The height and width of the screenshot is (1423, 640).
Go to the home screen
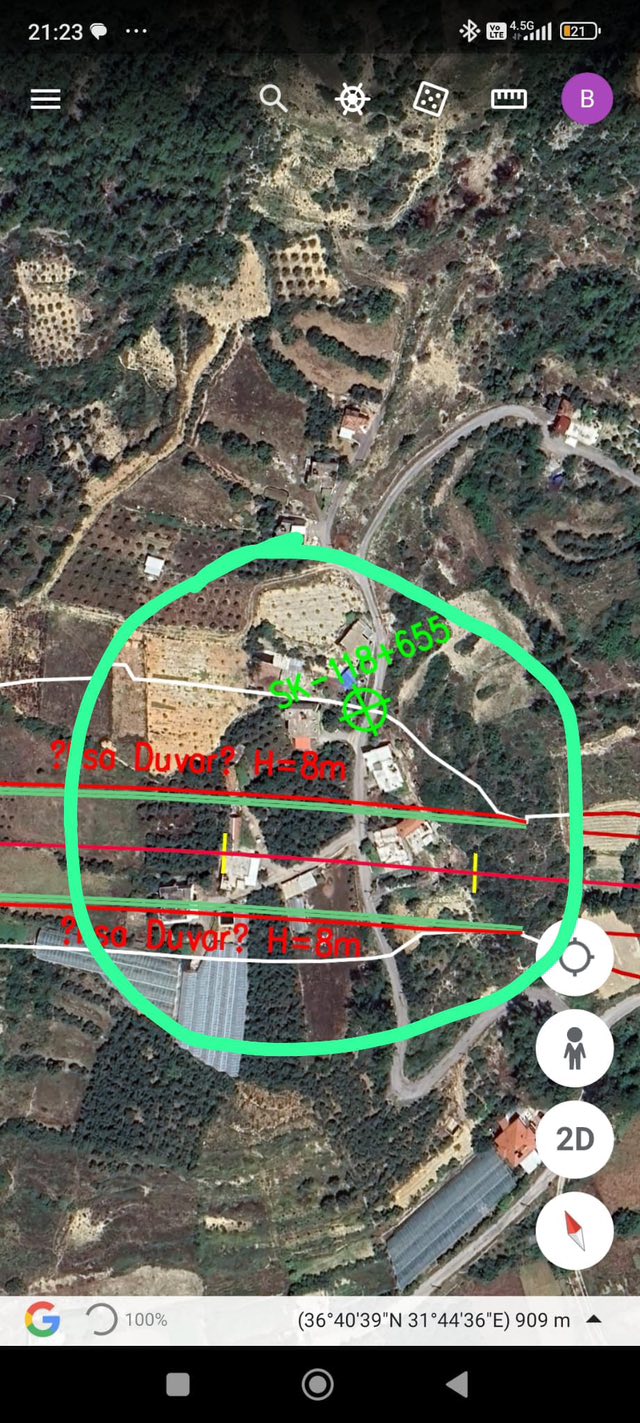click(317, 1384)
